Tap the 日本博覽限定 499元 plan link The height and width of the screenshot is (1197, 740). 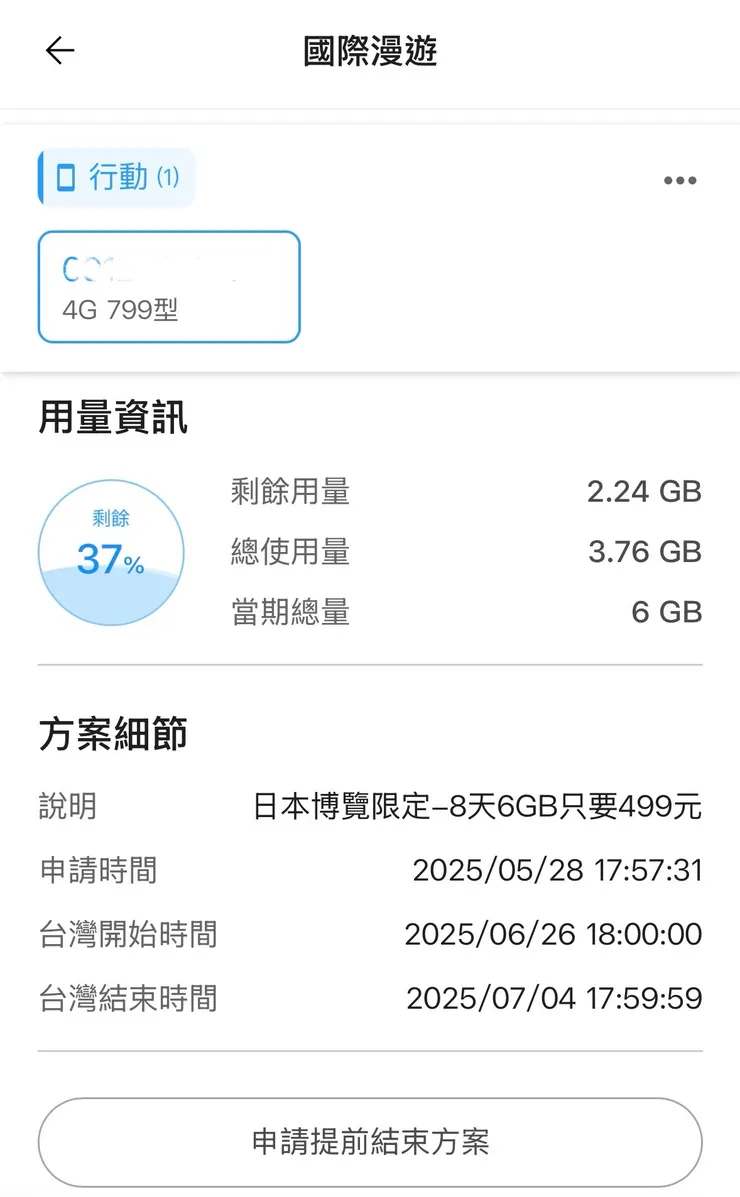click(477, 808)
